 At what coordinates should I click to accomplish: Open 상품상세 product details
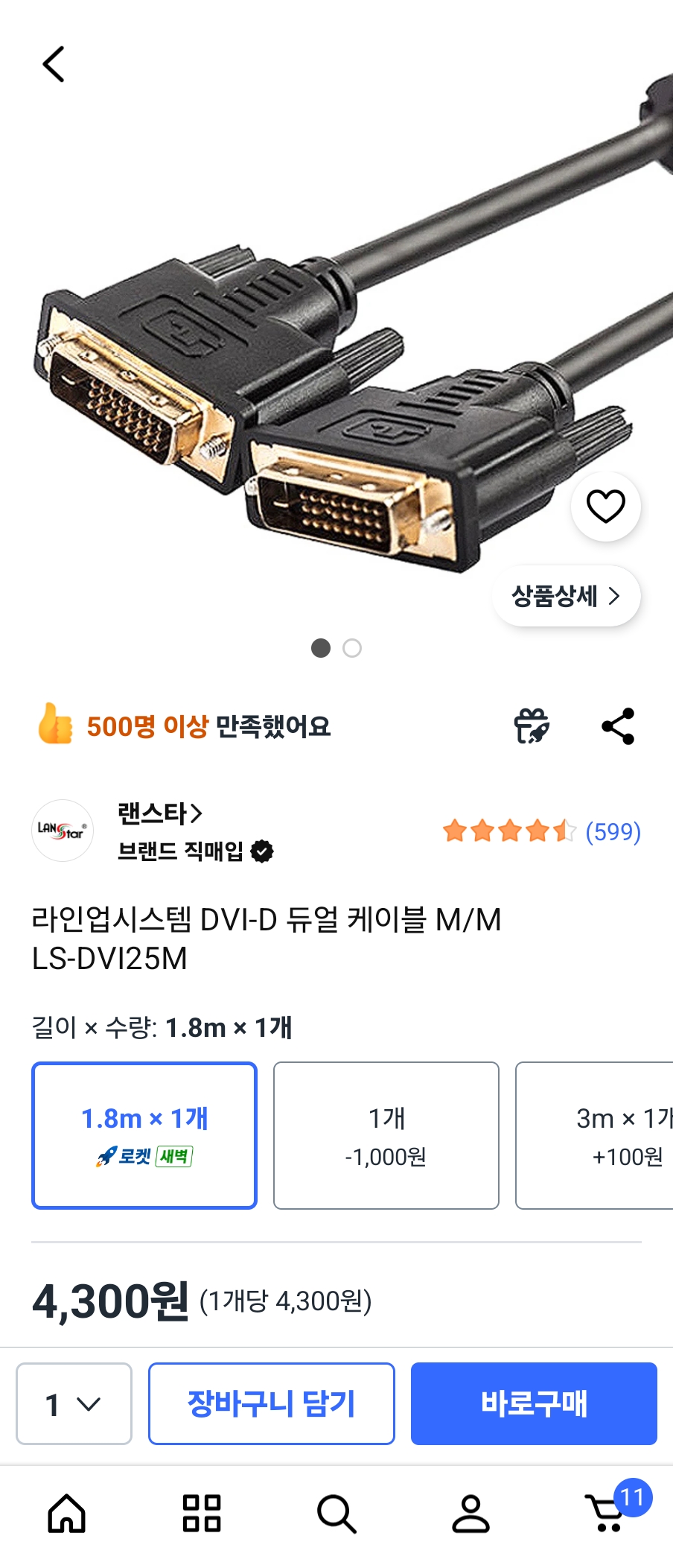[566, 596]
